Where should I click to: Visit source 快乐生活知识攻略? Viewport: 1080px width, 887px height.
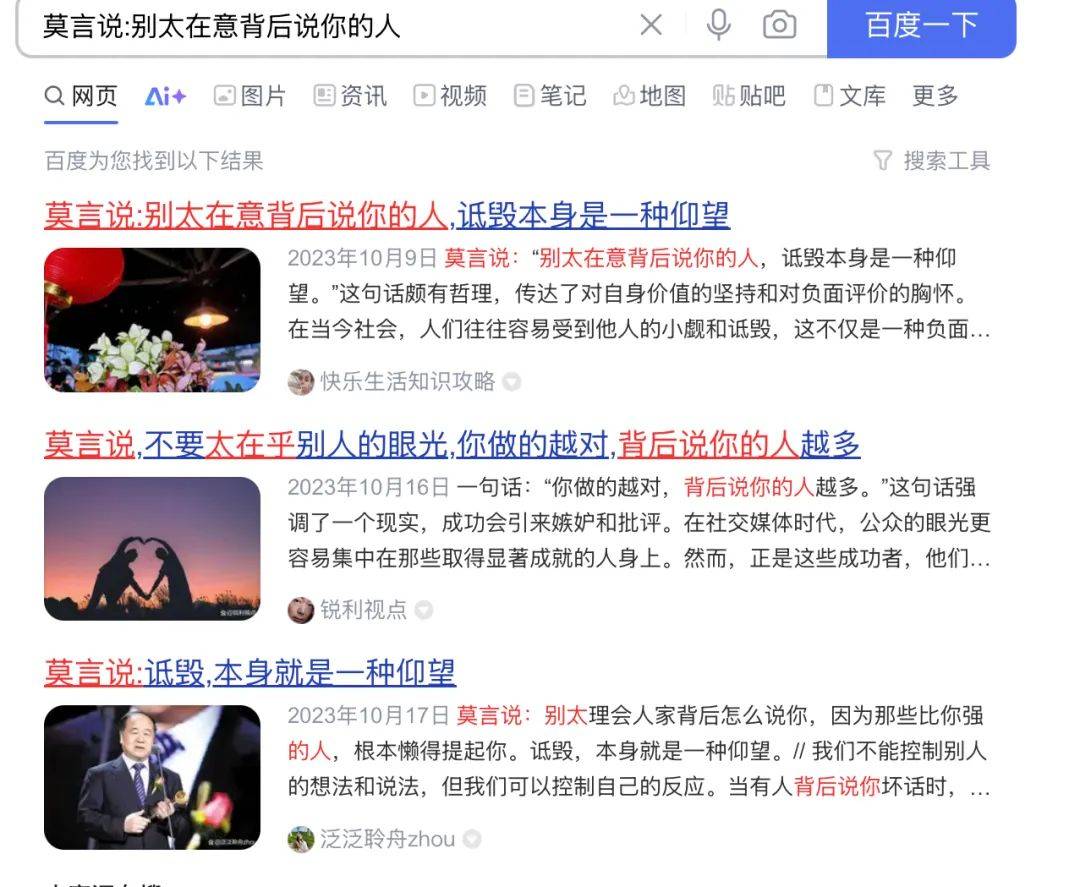(406, 381)
